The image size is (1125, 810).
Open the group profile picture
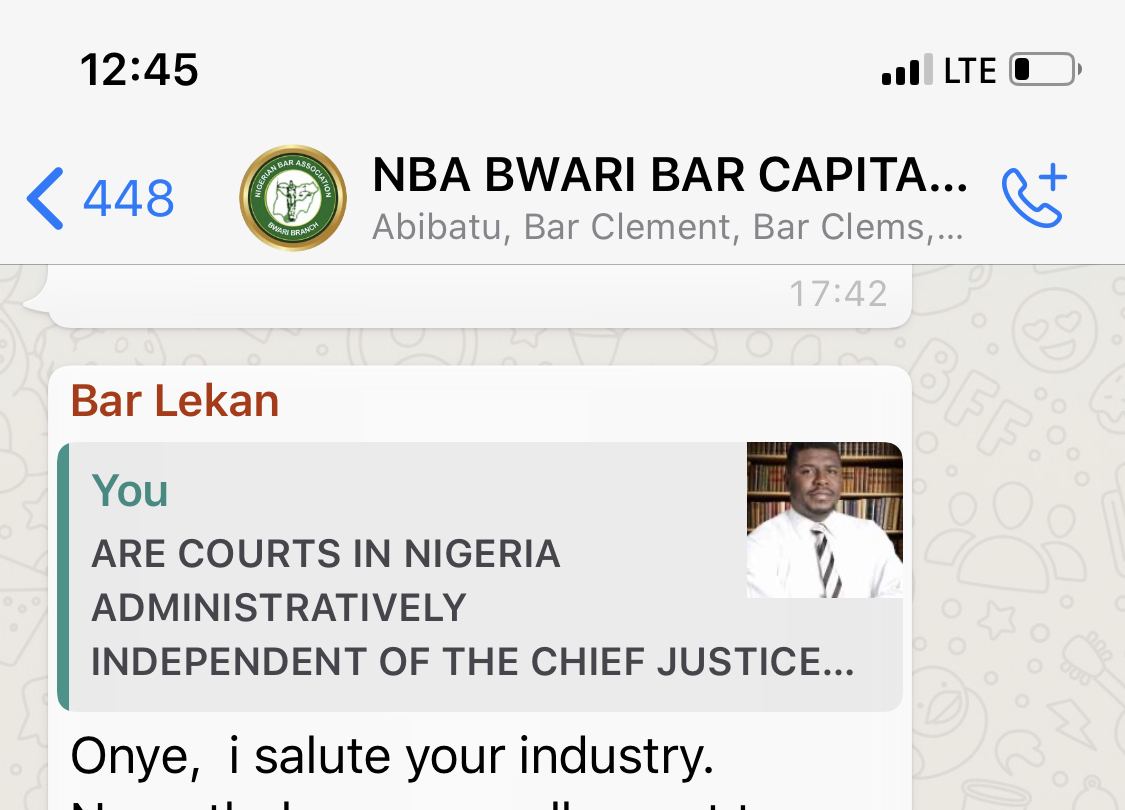[x=293, y=198]
